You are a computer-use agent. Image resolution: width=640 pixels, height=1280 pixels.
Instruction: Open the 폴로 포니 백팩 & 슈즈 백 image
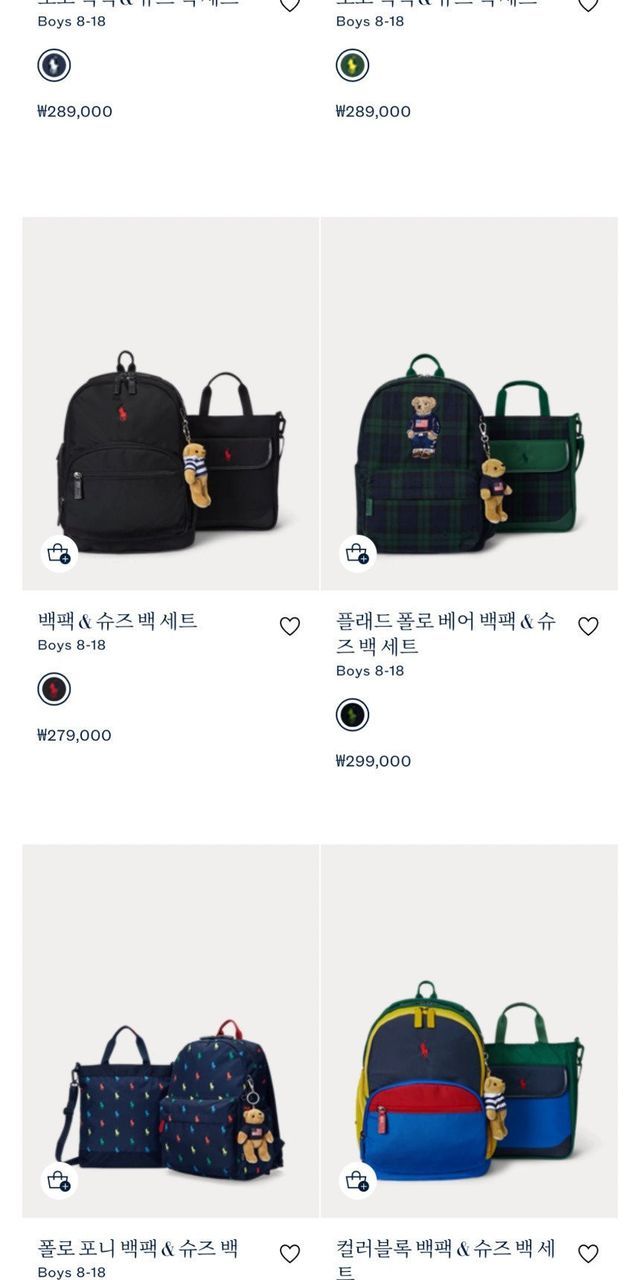point(171,1030)
